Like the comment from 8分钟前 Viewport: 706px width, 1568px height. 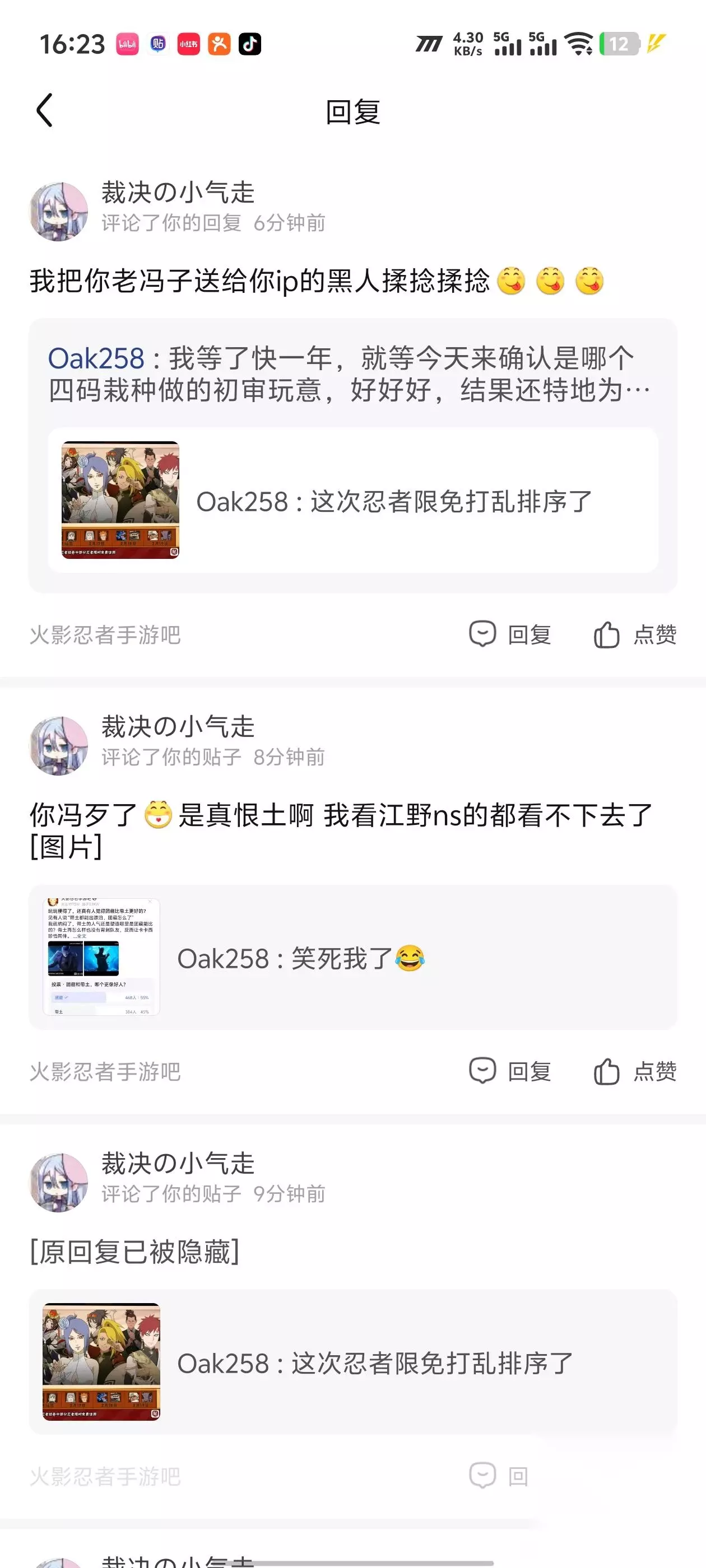[x=635, y=1071]
